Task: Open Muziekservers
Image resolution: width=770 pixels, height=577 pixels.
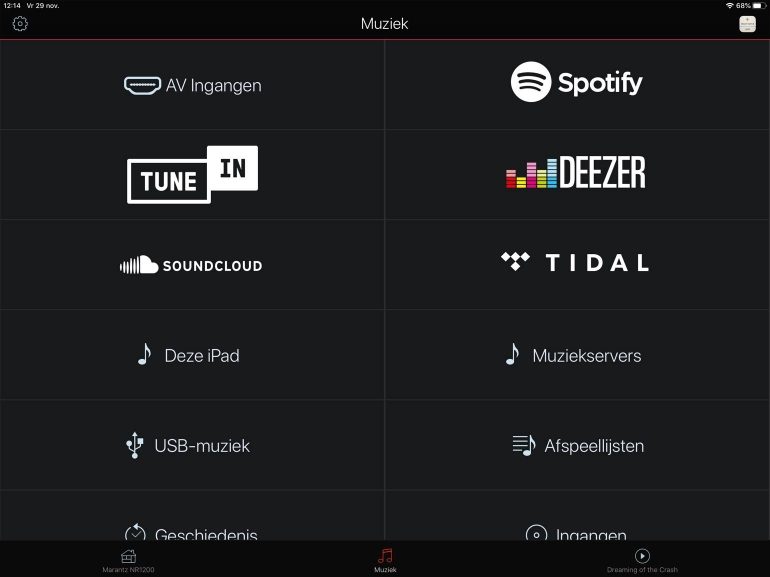Action: pos(576,355)
